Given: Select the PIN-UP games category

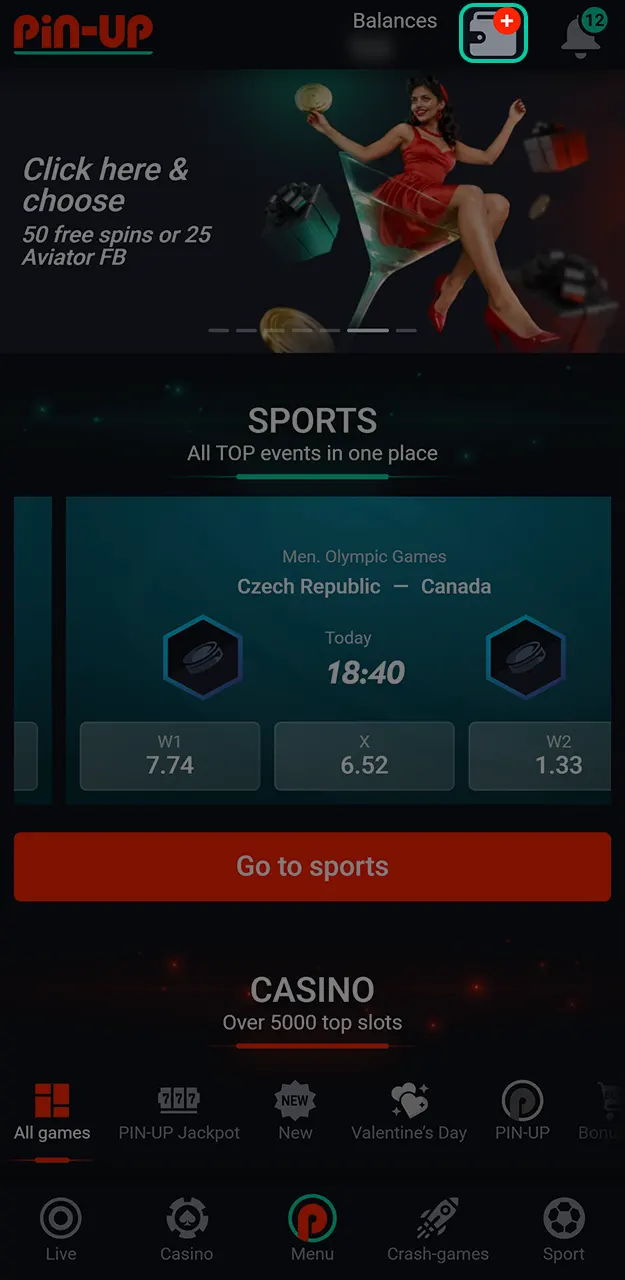Looking at the screenshot, I should [522, 1112].
